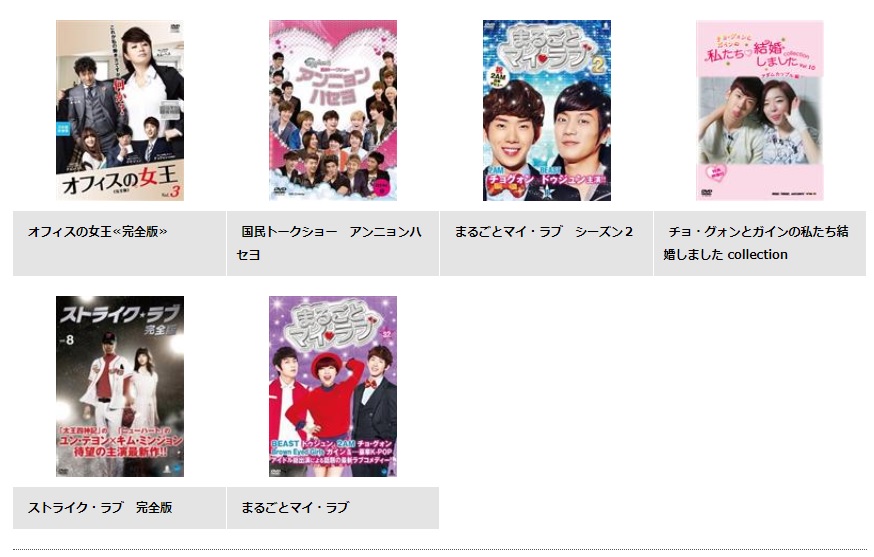Screen dimensions: 874x557
Task: Select チョ・グォンとガインの私たち結婚しました collection title
Action: coord(757,242)
